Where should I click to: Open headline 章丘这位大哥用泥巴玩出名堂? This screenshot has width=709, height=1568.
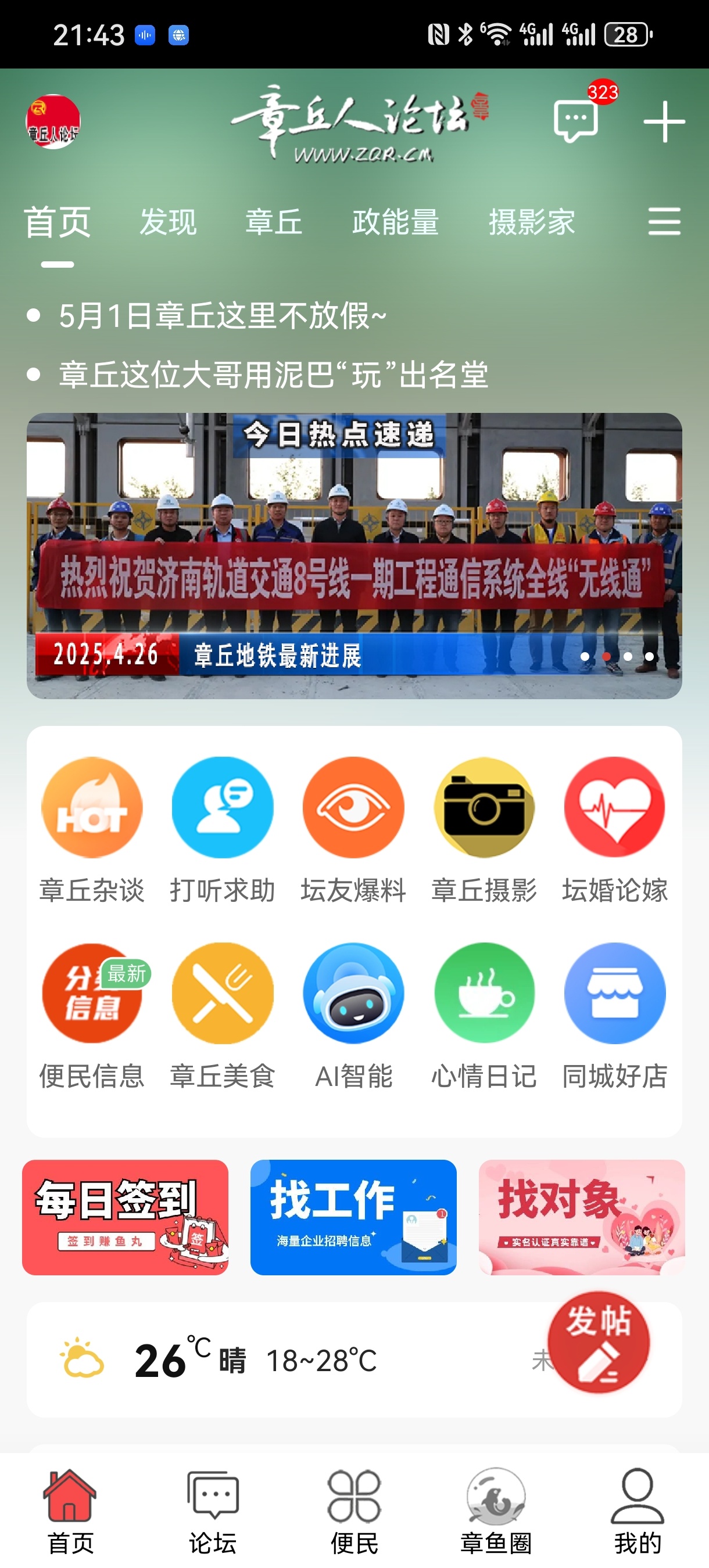(273, 375)
